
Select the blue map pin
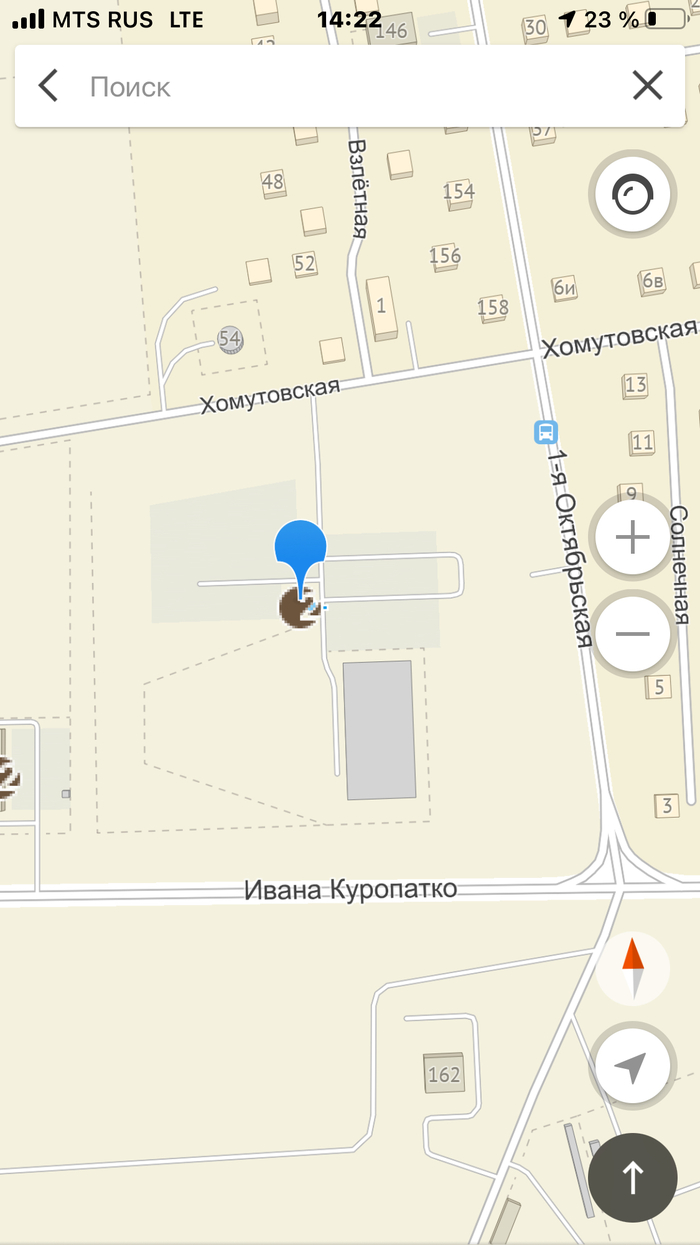point(300,548)
